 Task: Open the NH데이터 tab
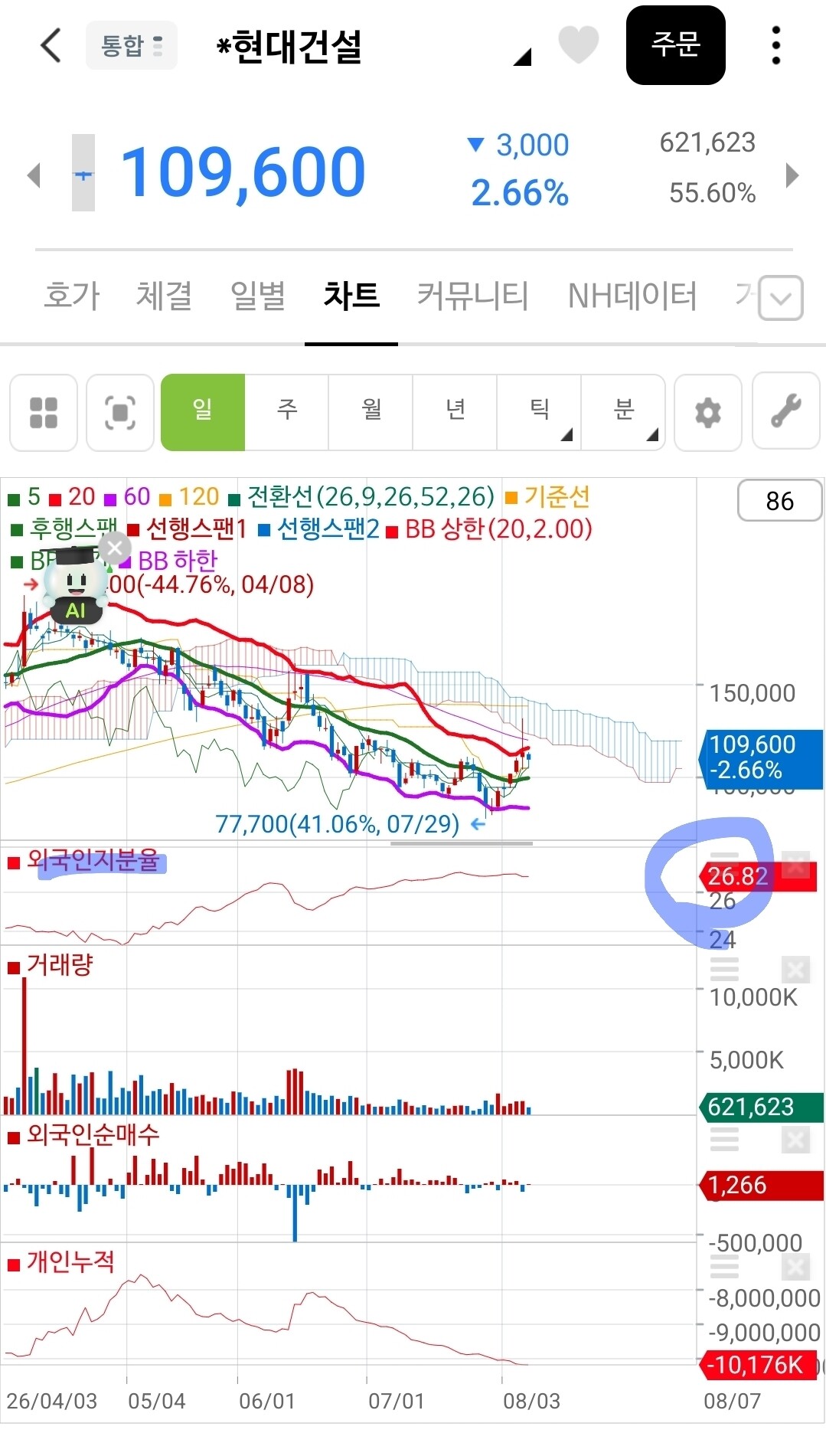coord(632,296)
